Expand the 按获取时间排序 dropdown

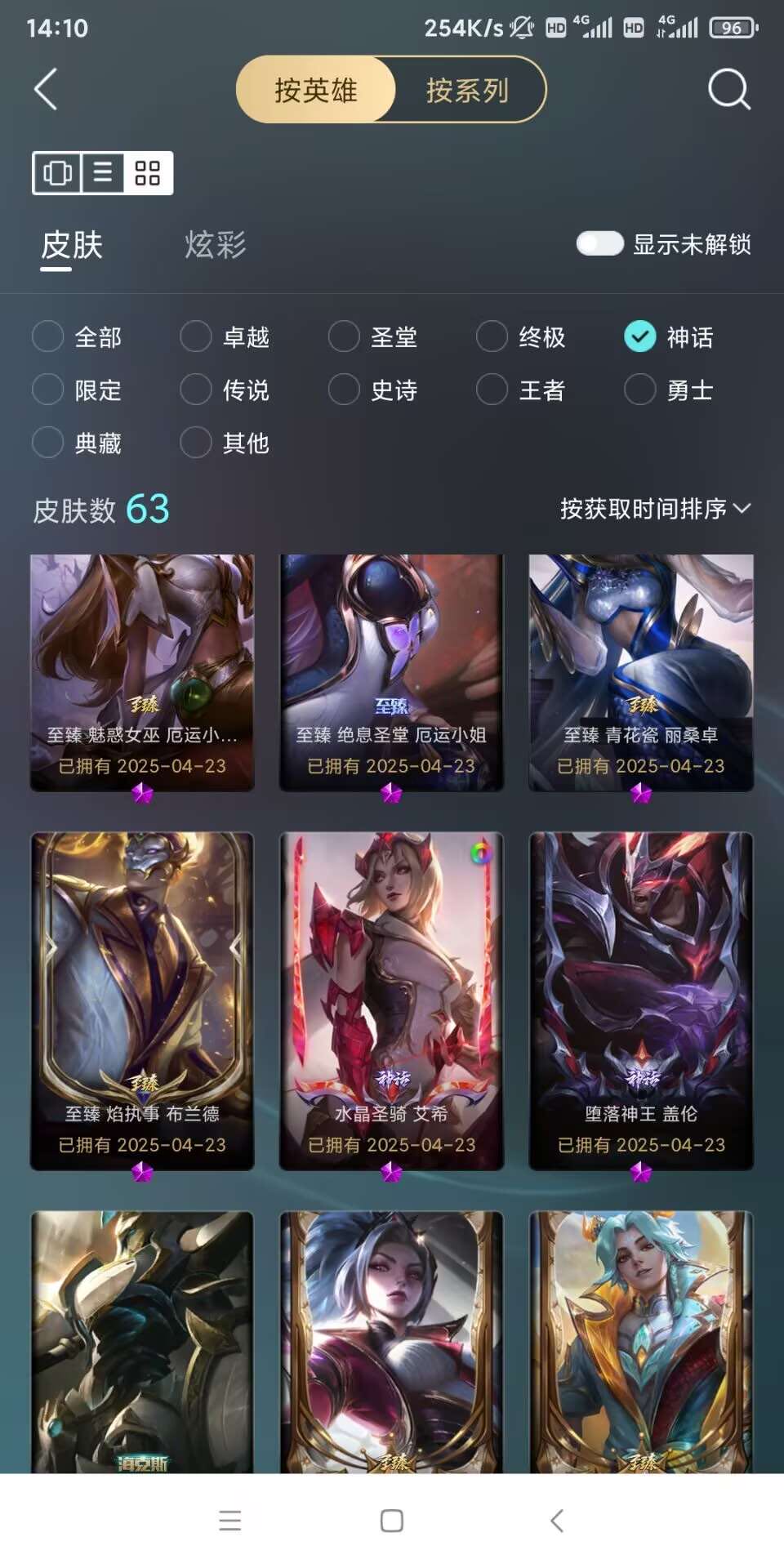coord(655,509)
